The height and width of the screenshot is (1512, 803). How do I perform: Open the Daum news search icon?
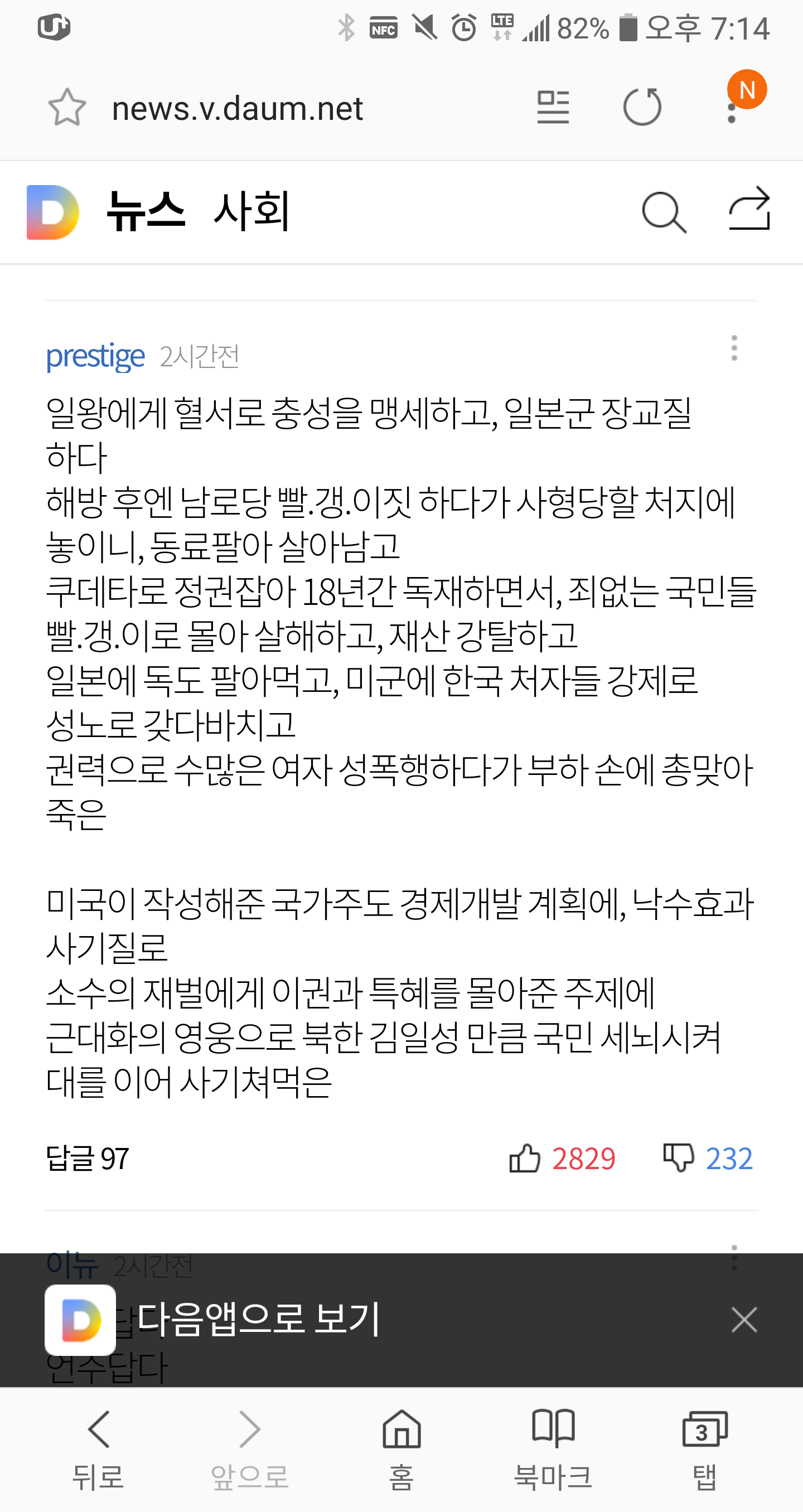click(664, 213)
